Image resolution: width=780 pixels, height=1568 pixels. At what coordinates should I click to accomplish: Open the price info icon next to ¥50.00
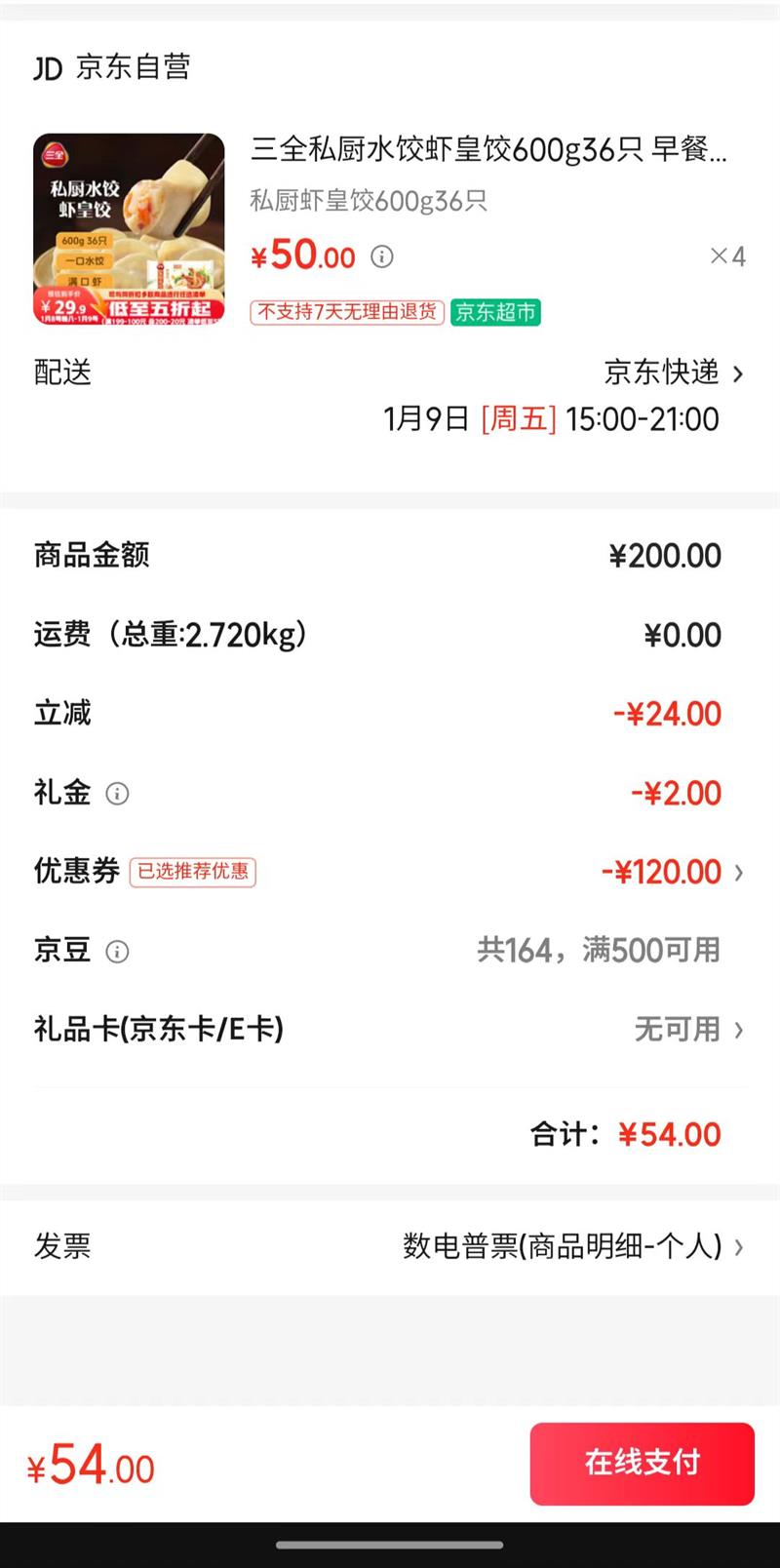(x=382, y=256)
